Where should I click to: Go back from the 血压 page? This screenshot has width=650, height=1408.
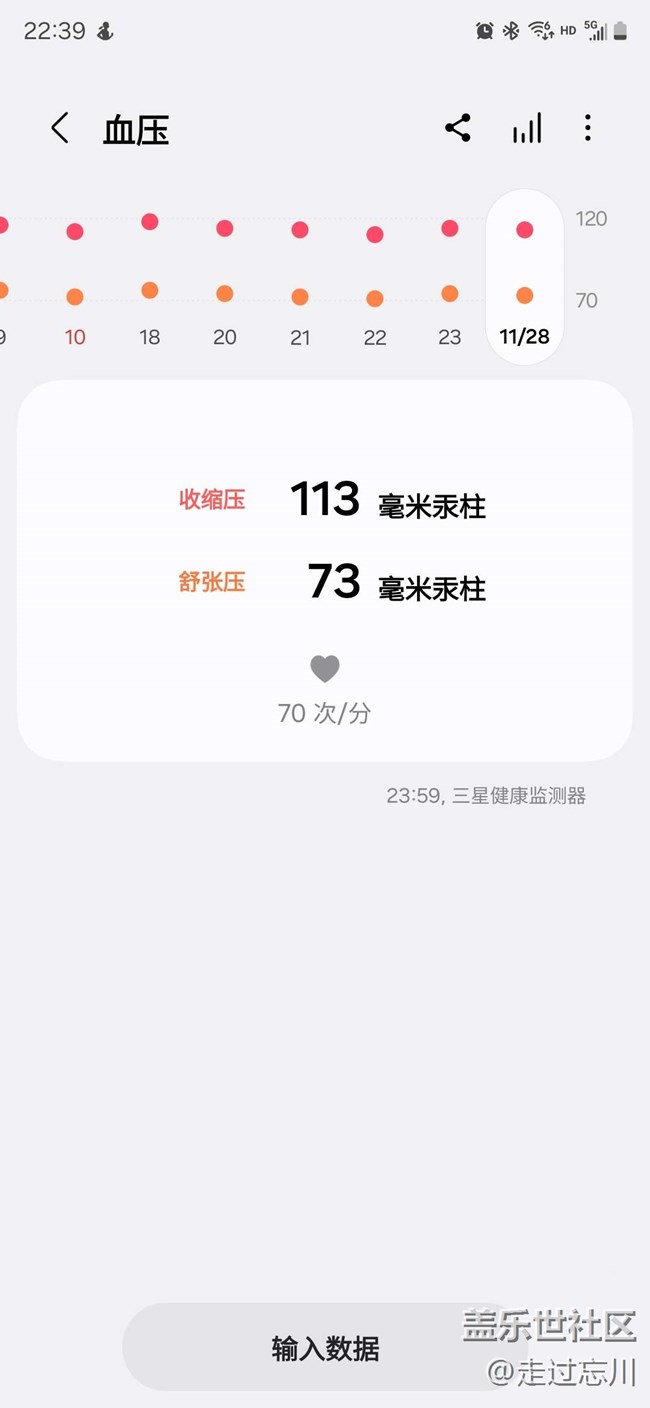(60, 128)
